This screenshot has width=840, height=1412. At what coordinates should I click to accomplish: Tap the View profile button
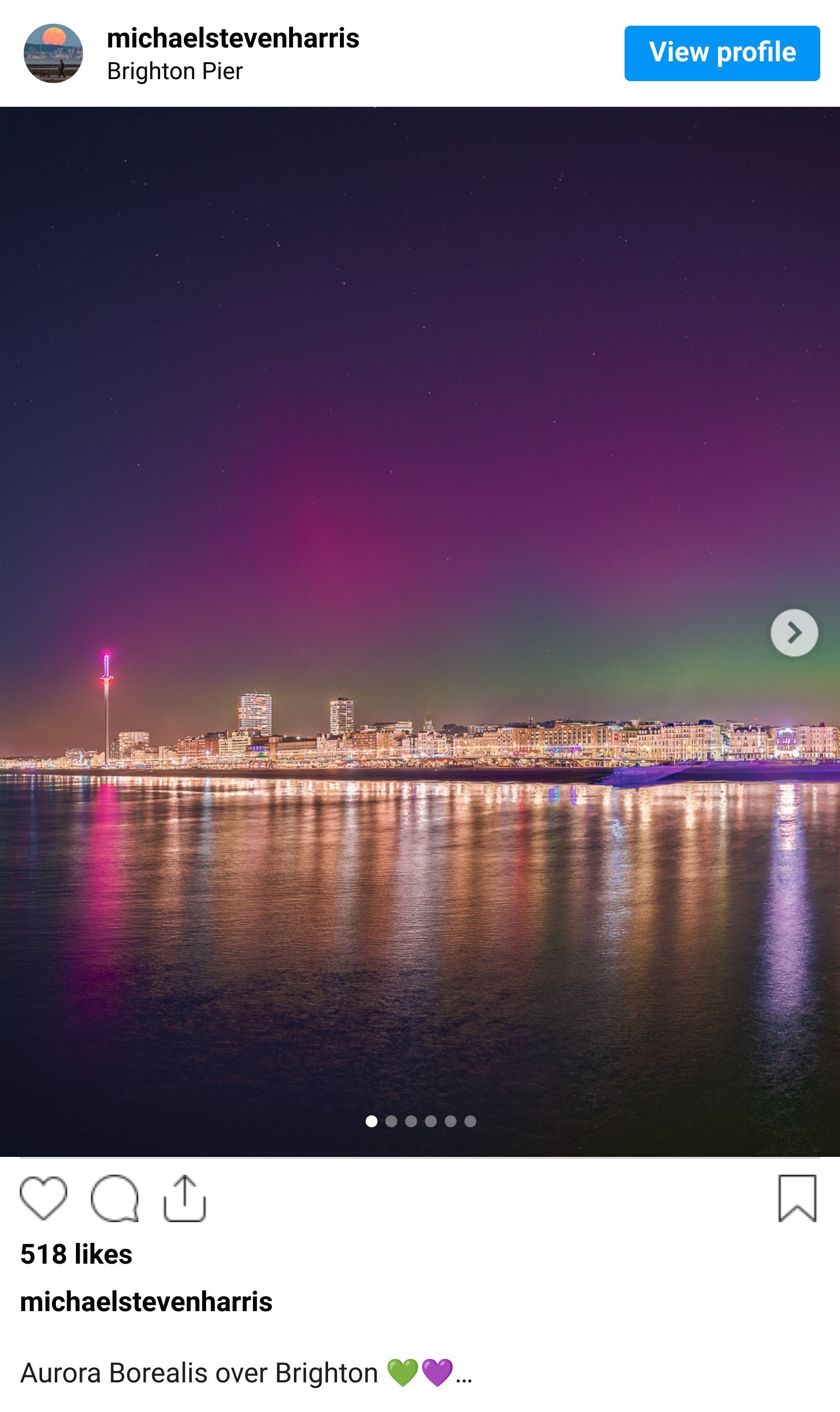[722, 53]
